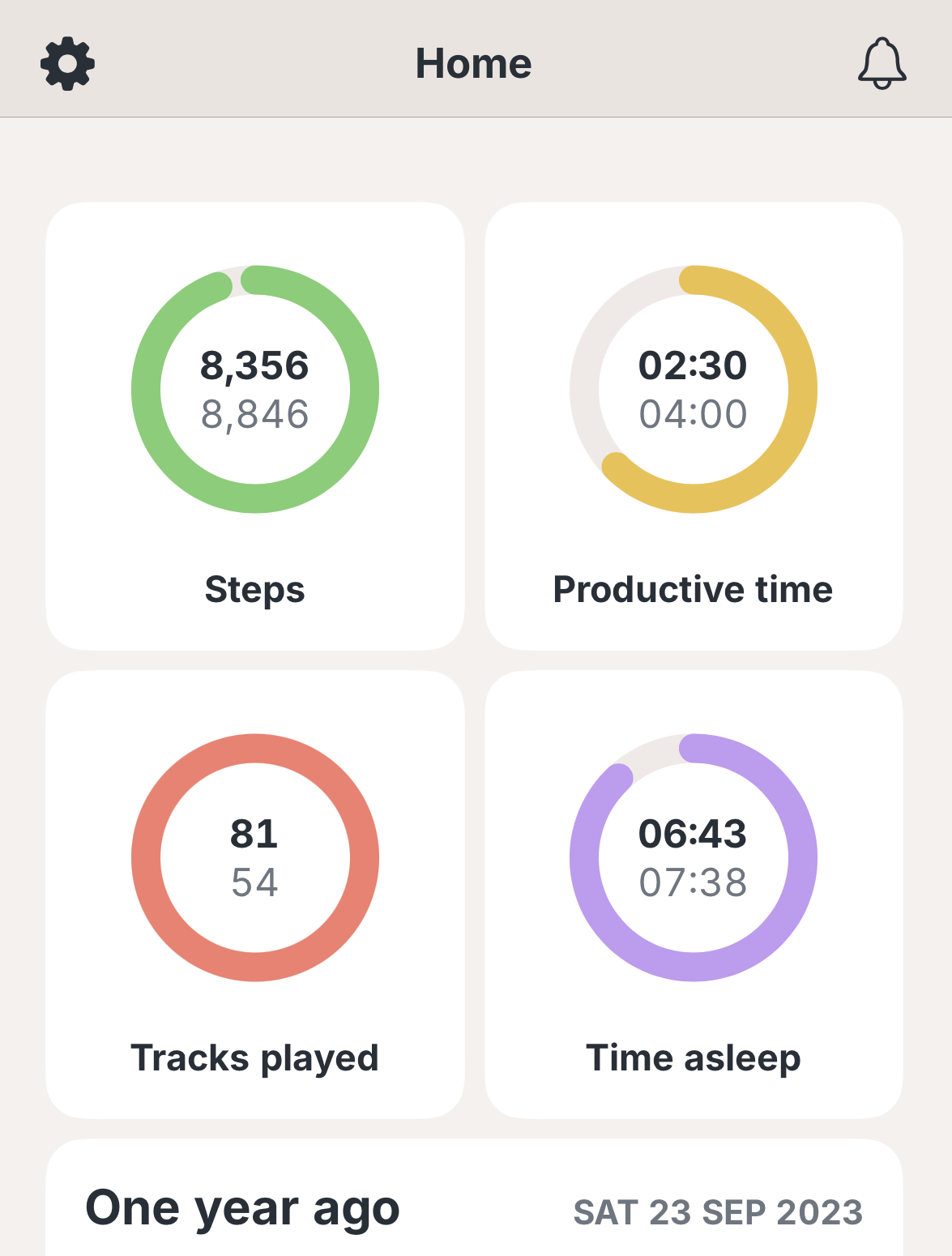
Task: Open the notifications bell
Action: click(x=882, y=63)
